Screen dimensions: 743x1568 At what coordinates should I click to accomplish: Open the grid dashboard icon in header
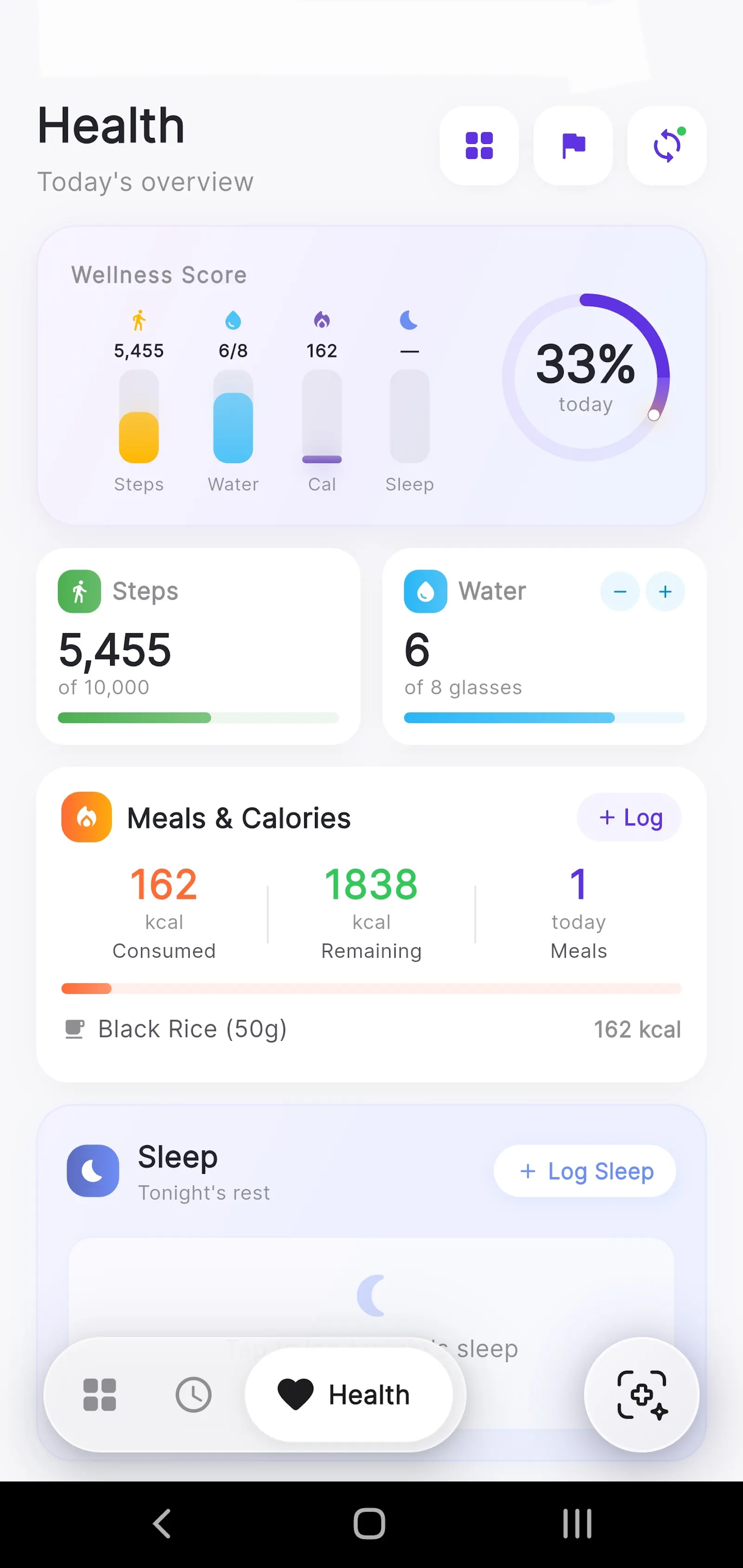click(479, 145)
